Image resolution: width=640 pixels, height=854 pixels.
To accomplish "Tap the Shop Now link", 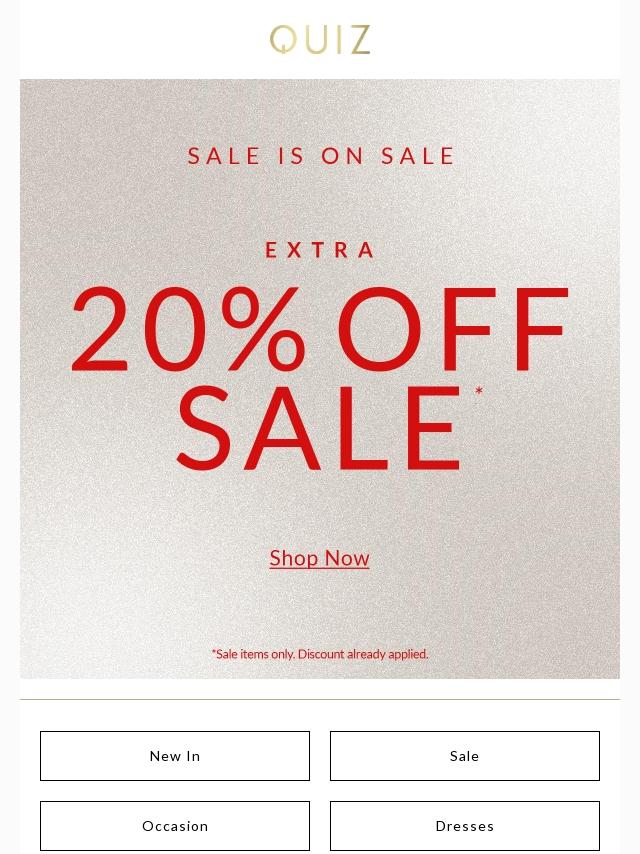I will [319, 558].
